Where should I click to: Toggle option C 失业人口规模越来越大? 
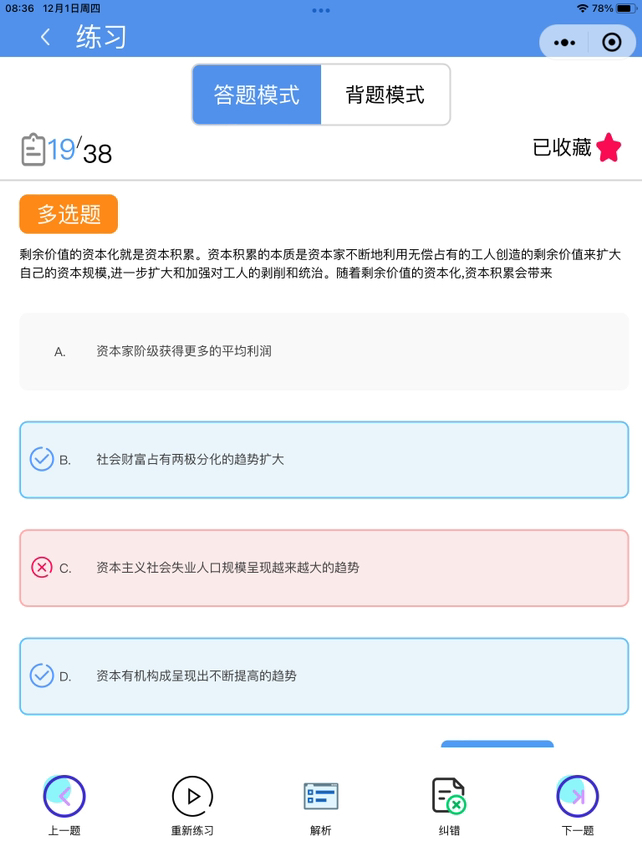coord(324,567)
